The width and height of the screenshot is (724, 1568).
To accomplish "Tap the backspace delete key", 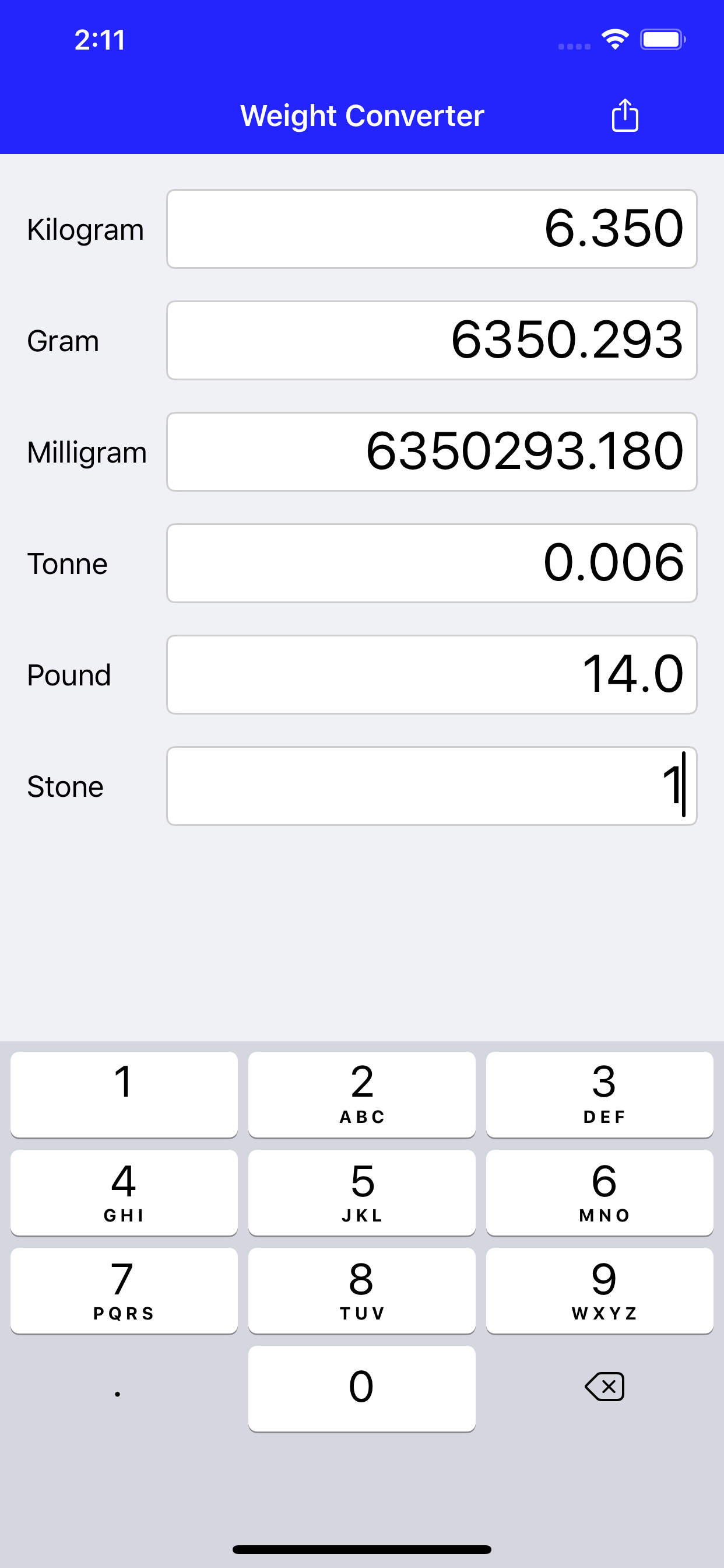I will coord(604,1388).
